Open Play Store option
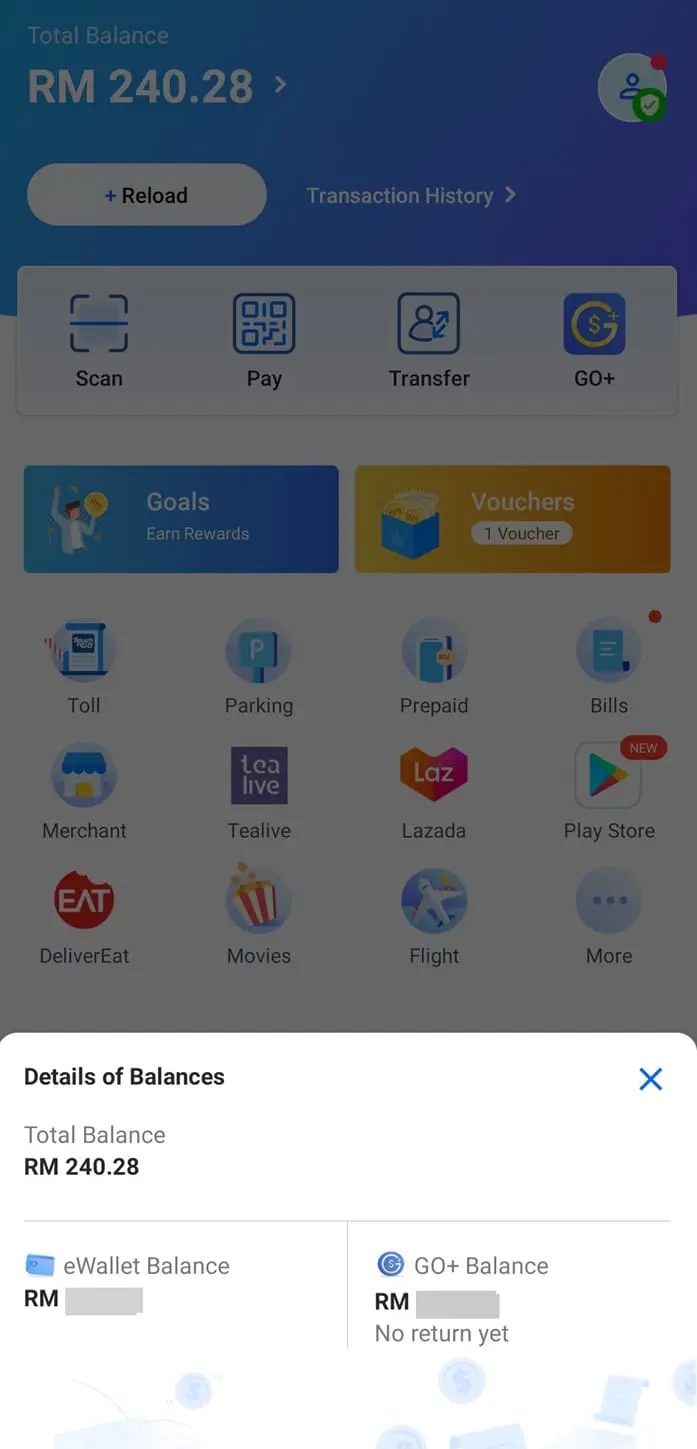This screenshot has height=1449, width=697. [608, 792]
